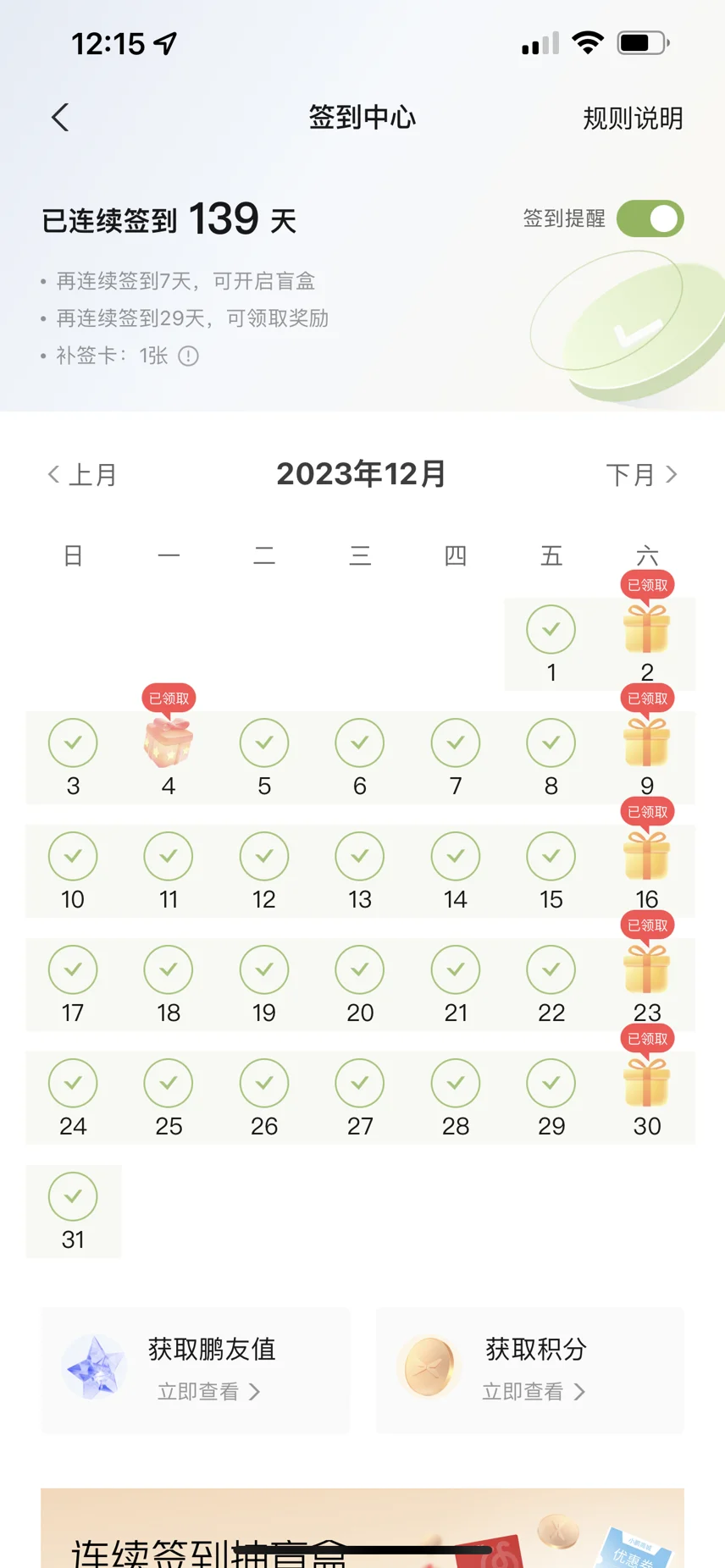Screen dimensions: 725x1568
Task: Tap the 补签卡 info icon
Action: pyautogui.click(x=188, y=356)
